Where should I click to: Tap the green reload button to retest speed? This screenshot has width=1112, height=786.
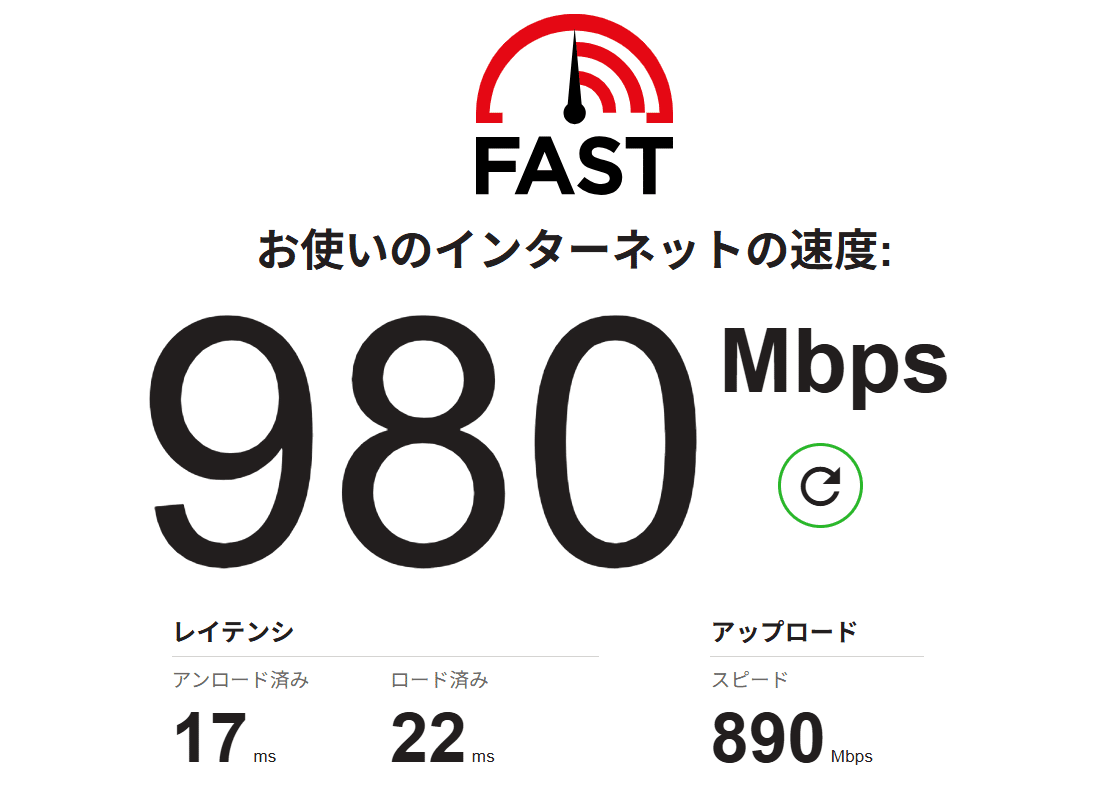pyautogui.click(x=820, y=486)
